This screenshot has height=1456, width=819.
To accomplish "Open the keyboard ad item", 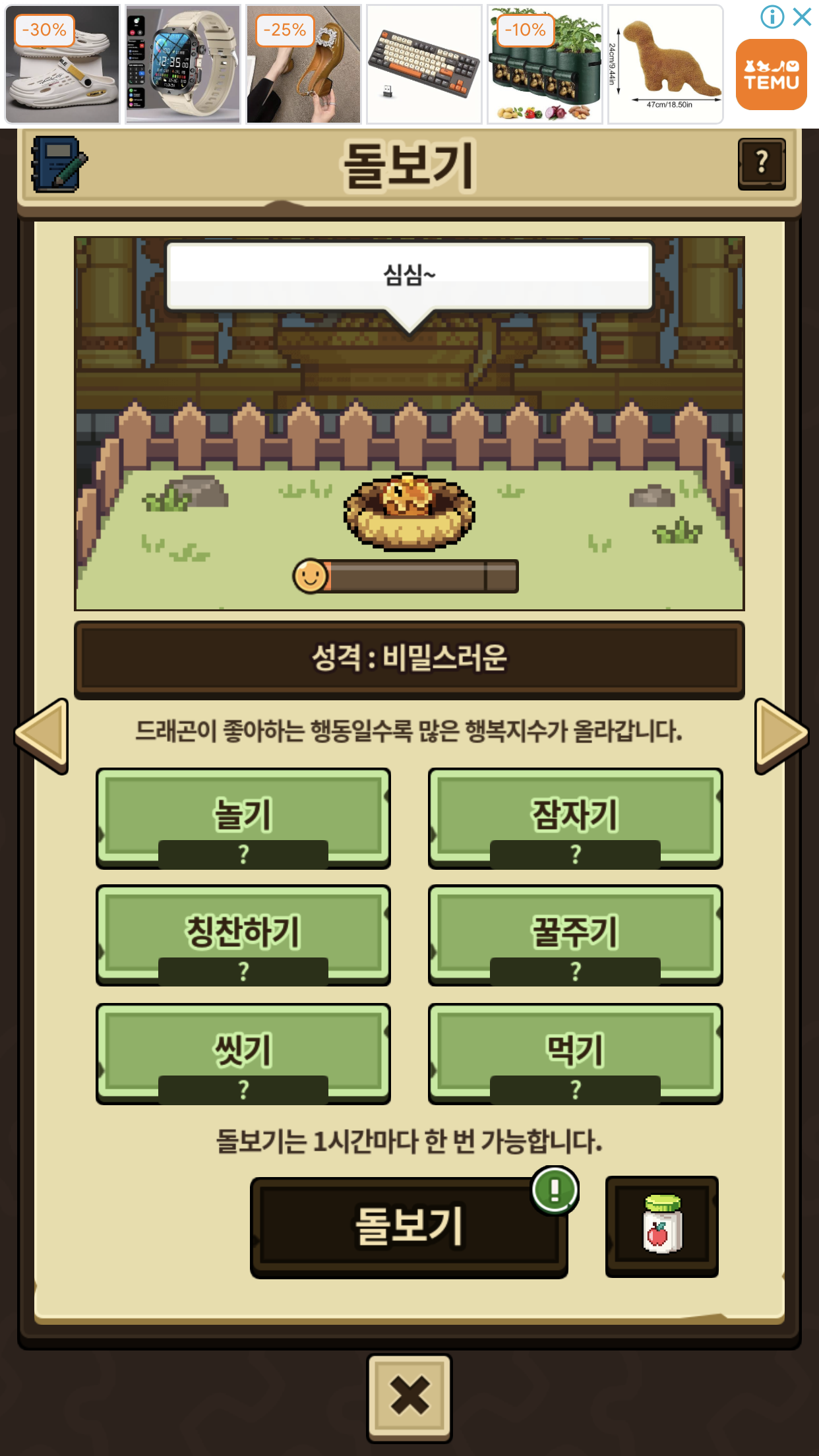I will 424,65.
